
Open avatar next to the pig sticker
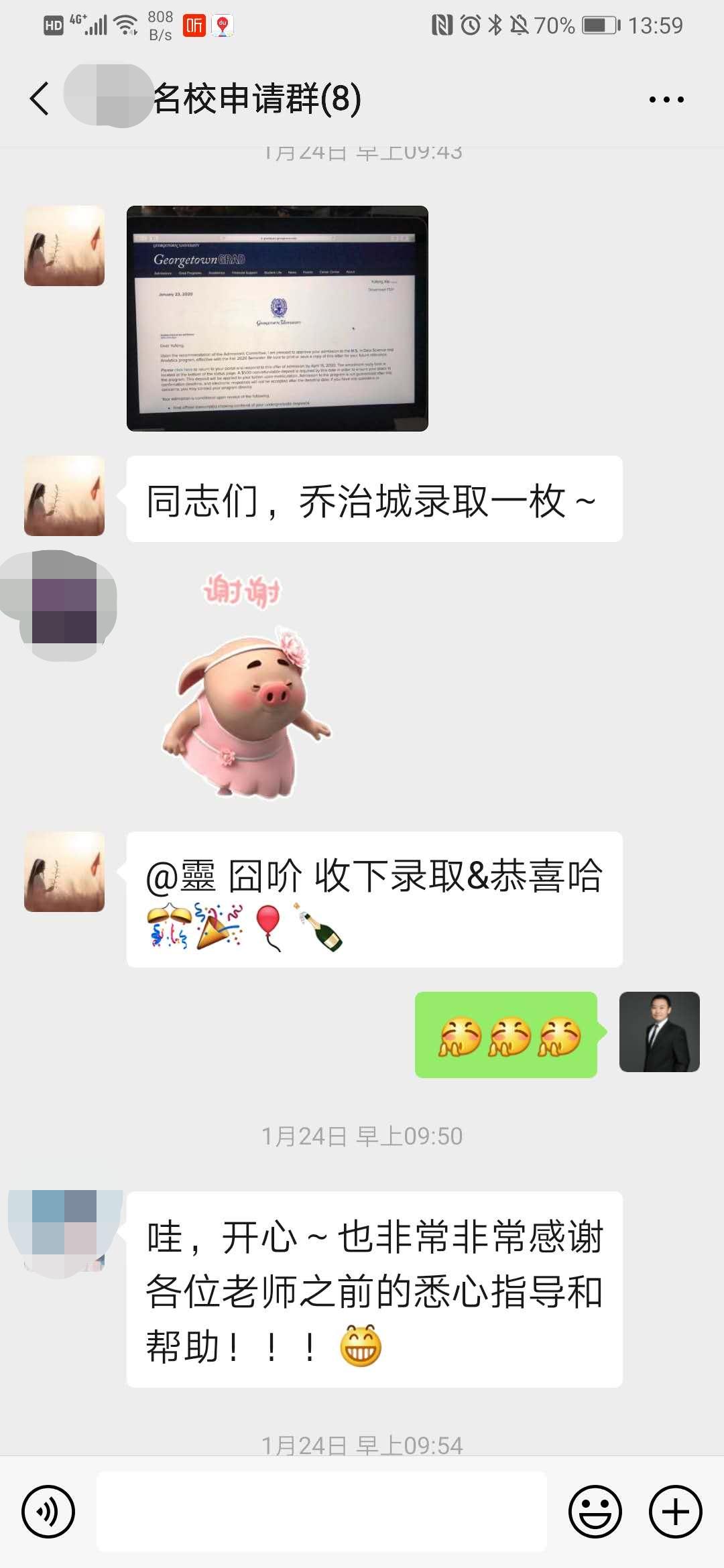pos(64,604)
